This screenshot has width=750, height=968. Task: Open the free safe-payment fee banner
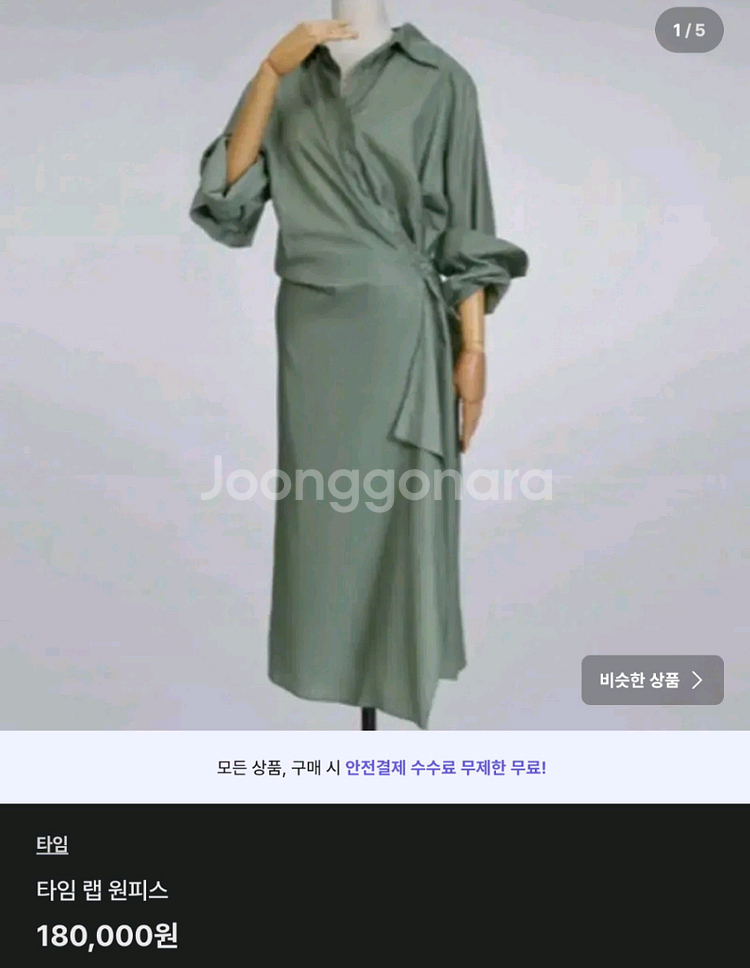click(375, 767)
